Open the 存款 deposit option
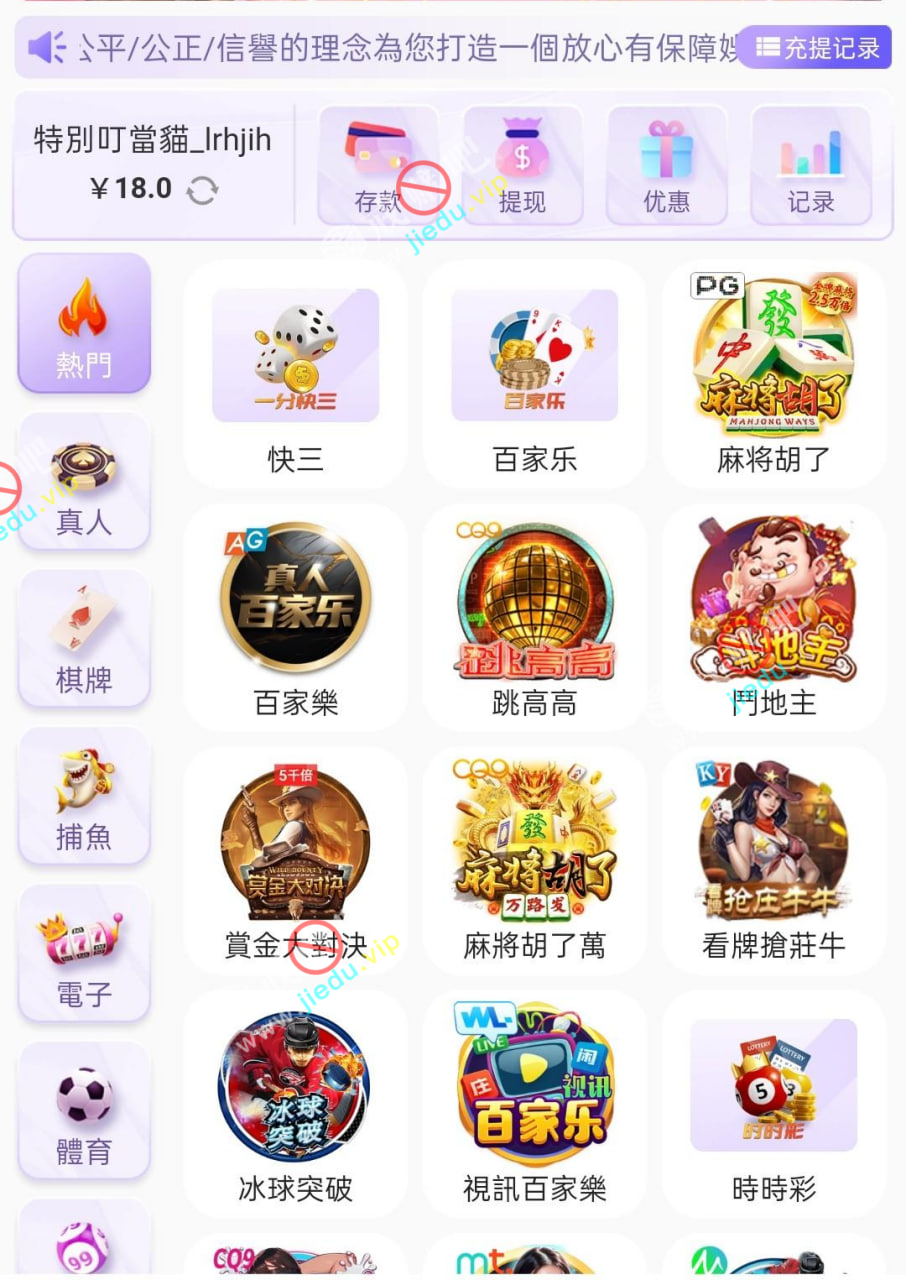The width and height of the screenshot is (906, 1280). click(x=378, y=166)
